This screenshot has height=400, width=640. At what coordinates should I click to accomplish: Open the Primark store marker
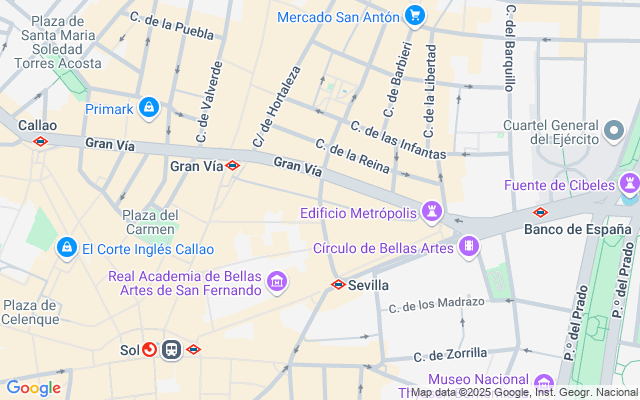[149, 106]
